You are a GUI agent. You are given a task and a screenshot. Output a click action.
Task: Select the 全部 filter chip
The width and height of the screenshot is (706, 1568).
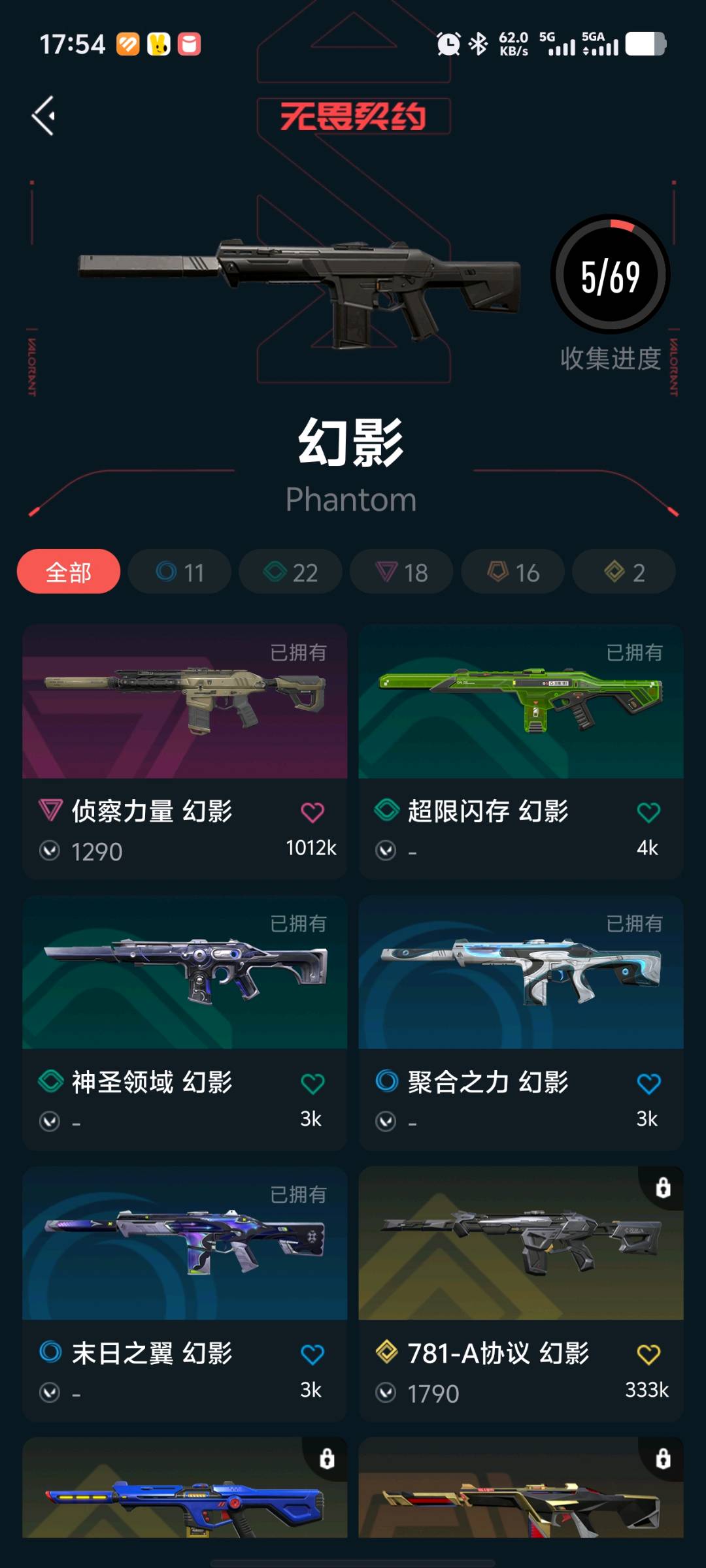(x=69, y=572)
